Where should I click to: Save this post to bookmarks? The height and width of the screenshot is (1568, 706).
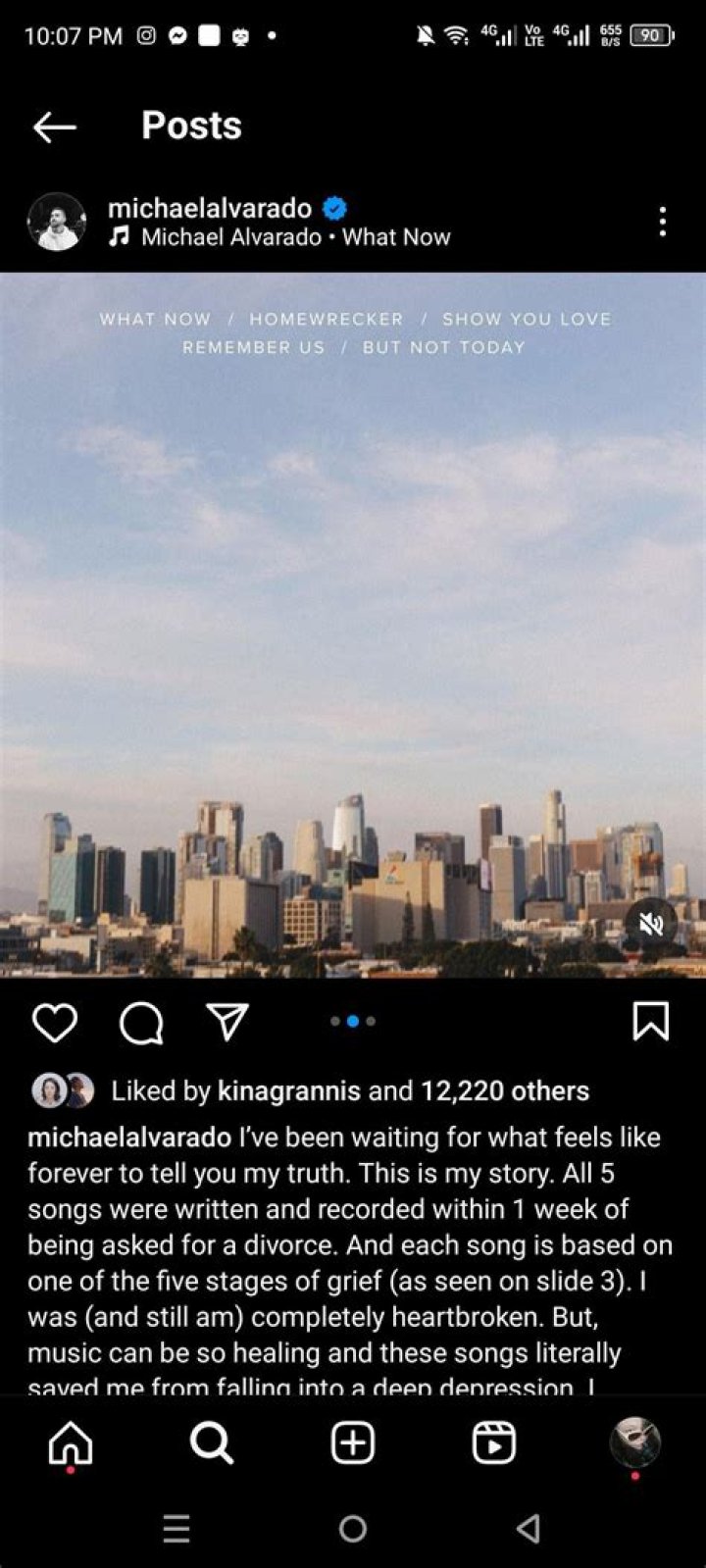pyautogui.click(x=651, y=1022)
